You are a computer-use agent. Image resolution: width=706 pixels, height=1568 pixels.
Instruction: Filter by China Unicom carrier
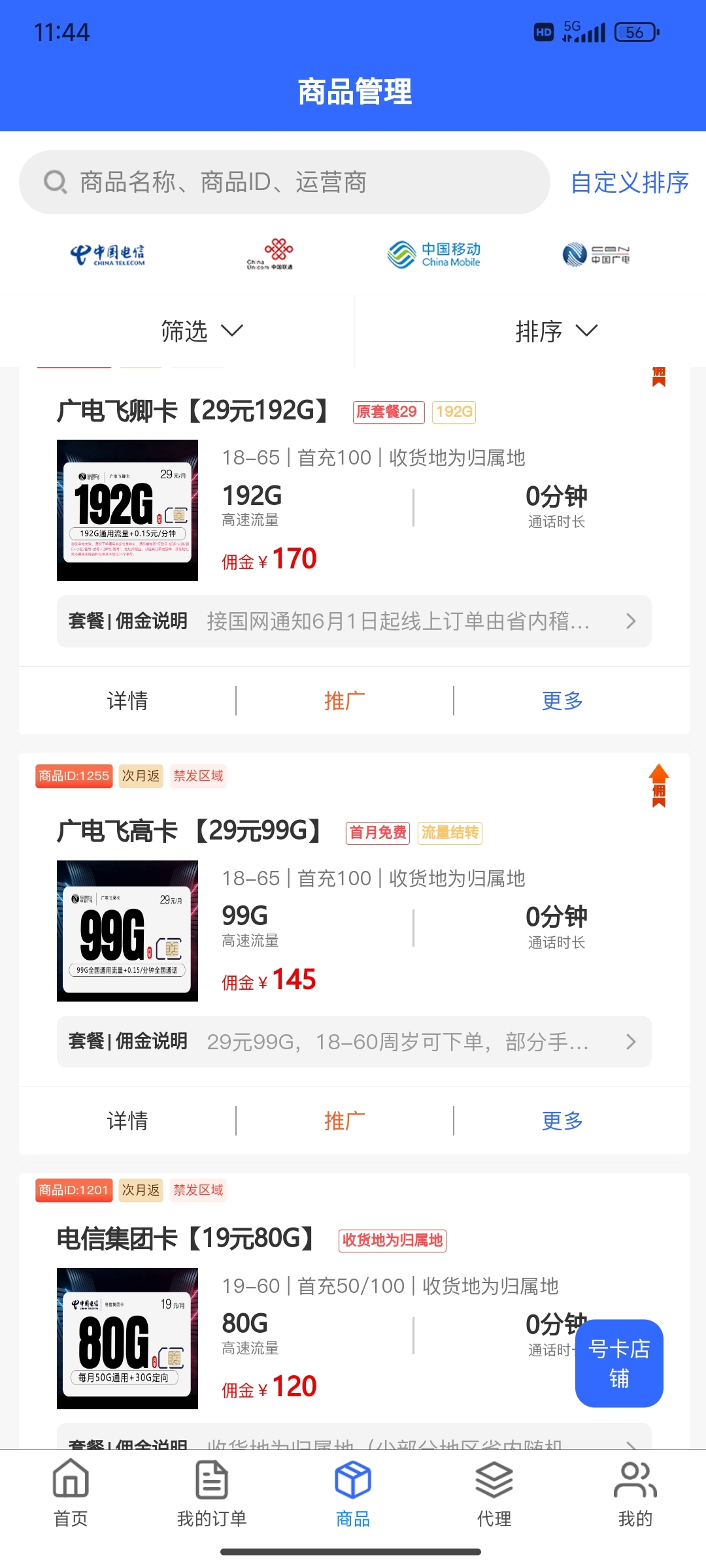click(270, 255)
